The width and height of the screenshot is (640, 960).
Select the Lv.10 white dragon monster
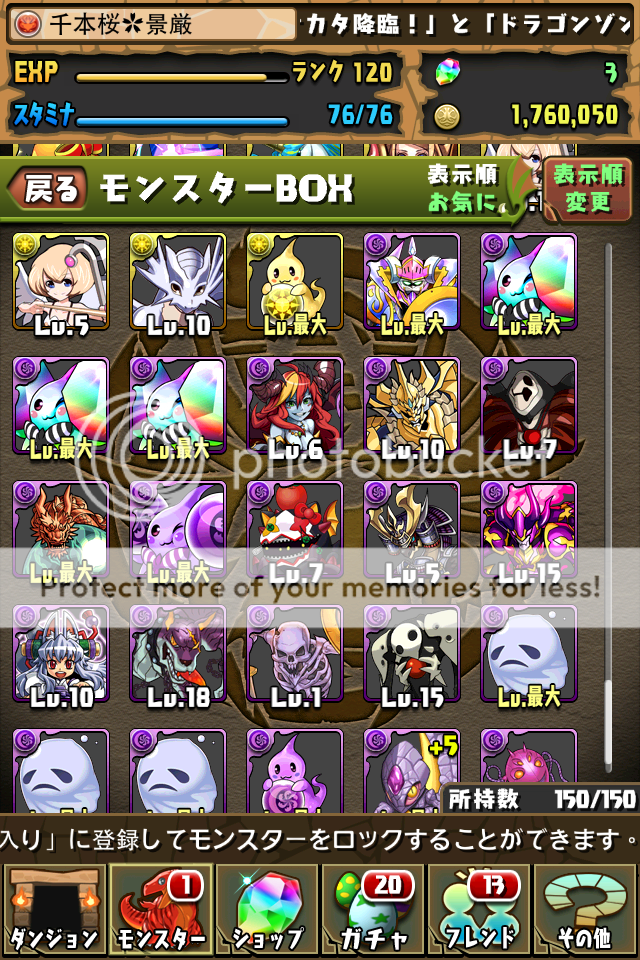178,282
